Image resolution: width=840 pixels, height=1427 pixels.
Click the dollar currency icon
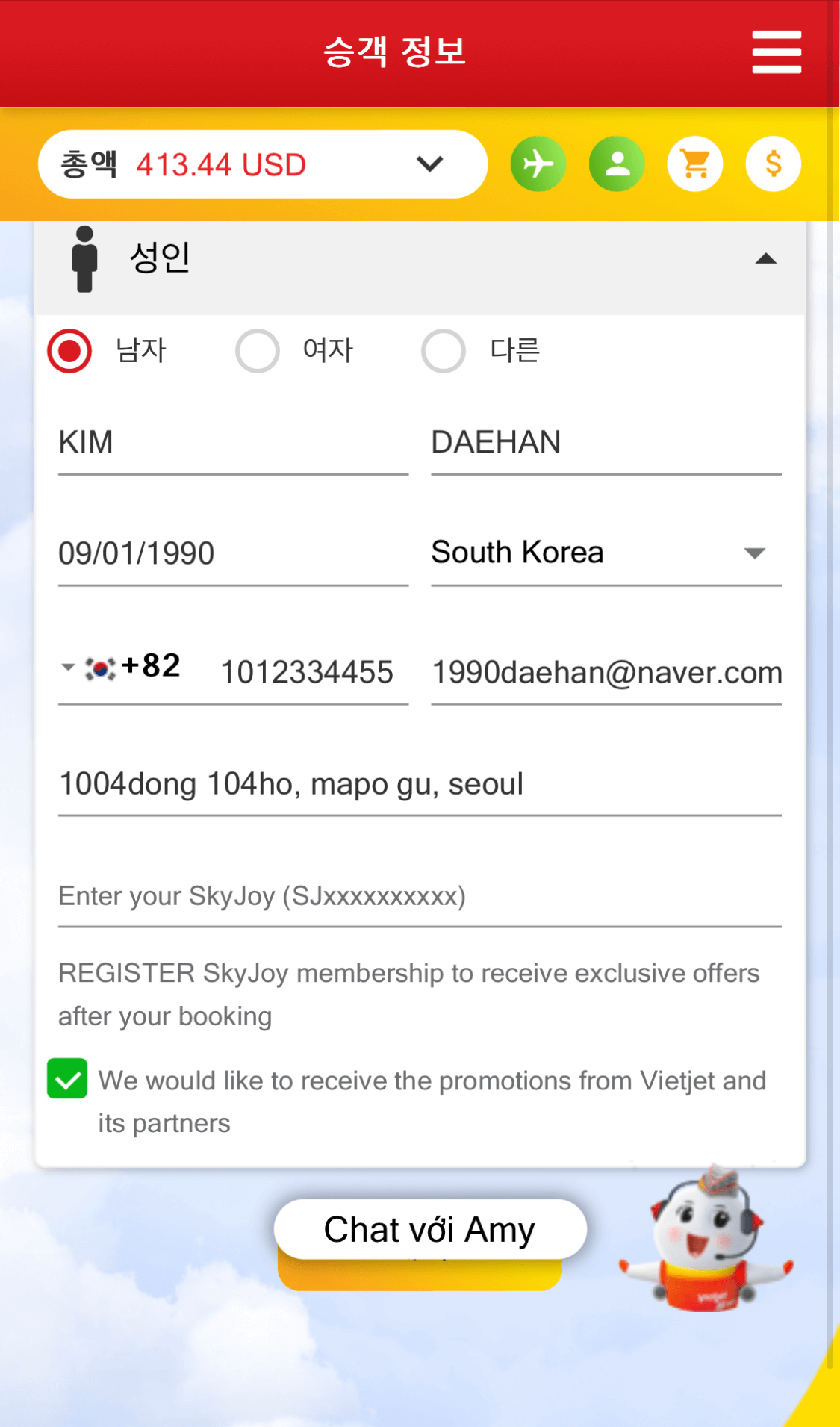[773, 164]
